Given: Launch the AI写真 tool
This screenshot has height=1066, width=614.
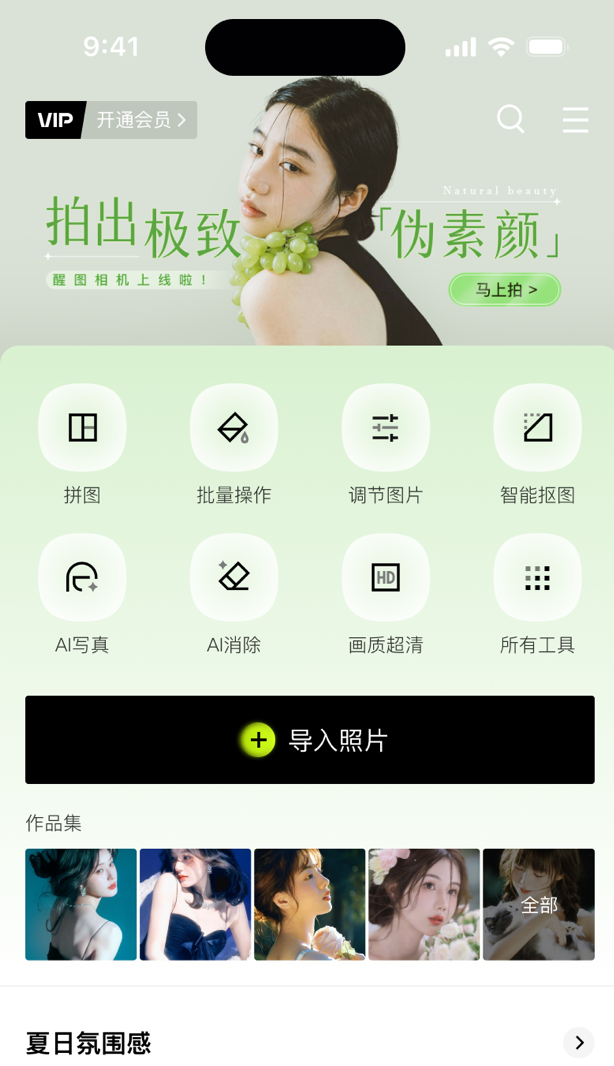Looking at the screenshot, I should pos(82,578).
